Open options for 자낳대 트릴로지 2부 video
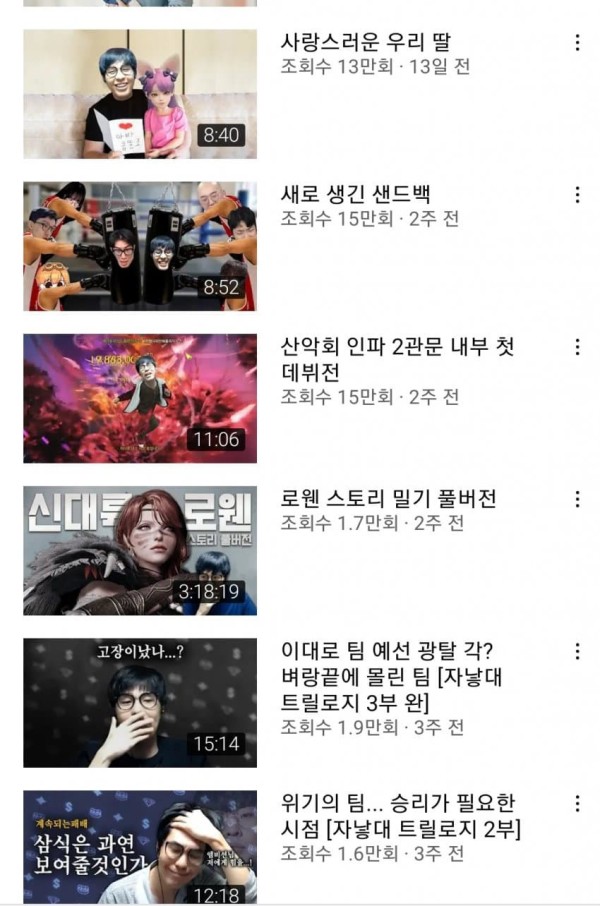Image resolution: width=600 pixels, height=906 pixels. pos(577,803)
